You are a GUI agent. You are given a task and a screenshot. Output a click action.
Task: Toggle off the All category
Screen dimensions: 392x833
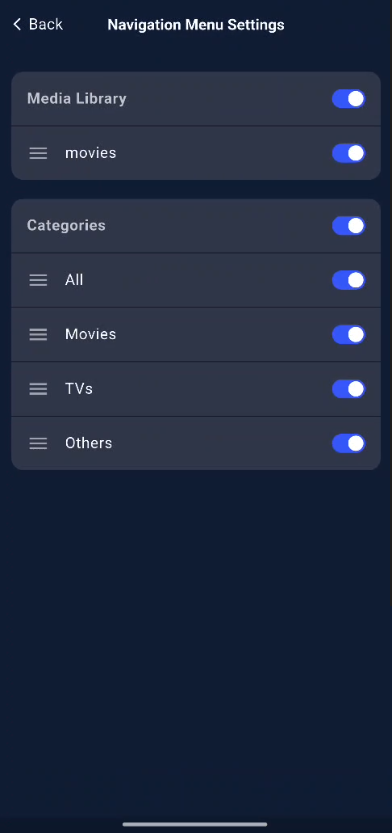point(348,280)
